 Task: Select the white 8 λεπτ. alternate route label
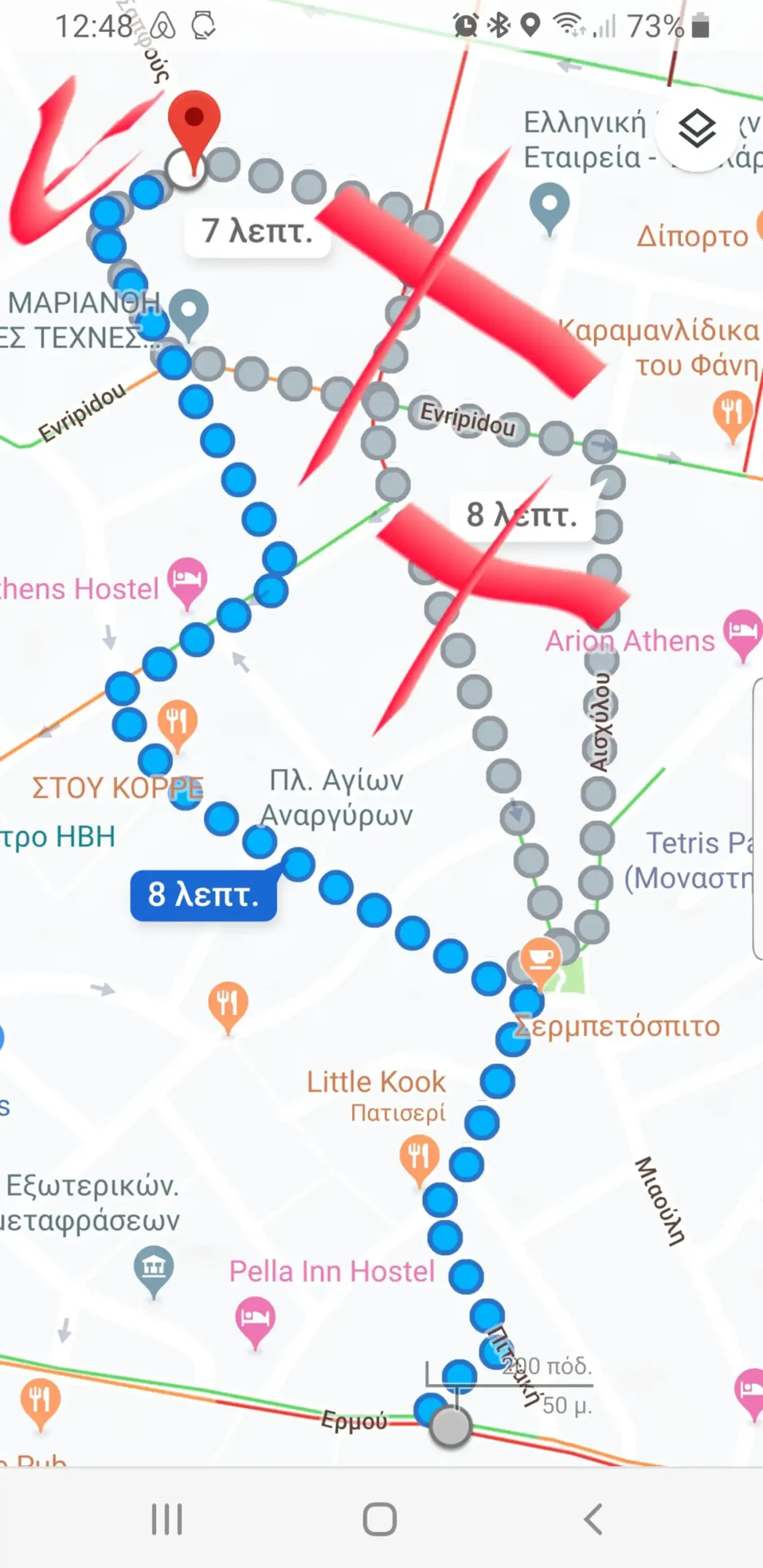[x=522, y=514]
